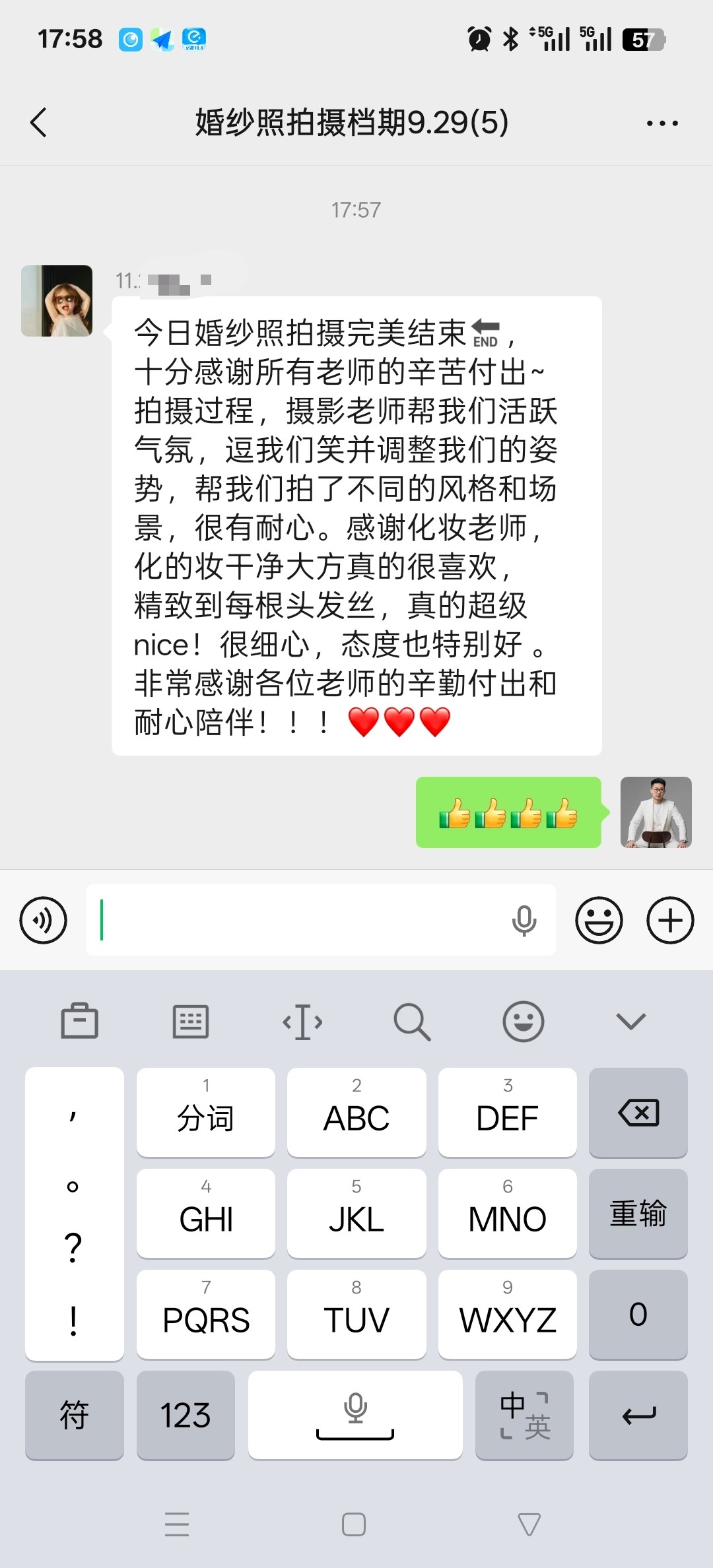Open keyboard emoji toolbar icon

[524, 1022]
